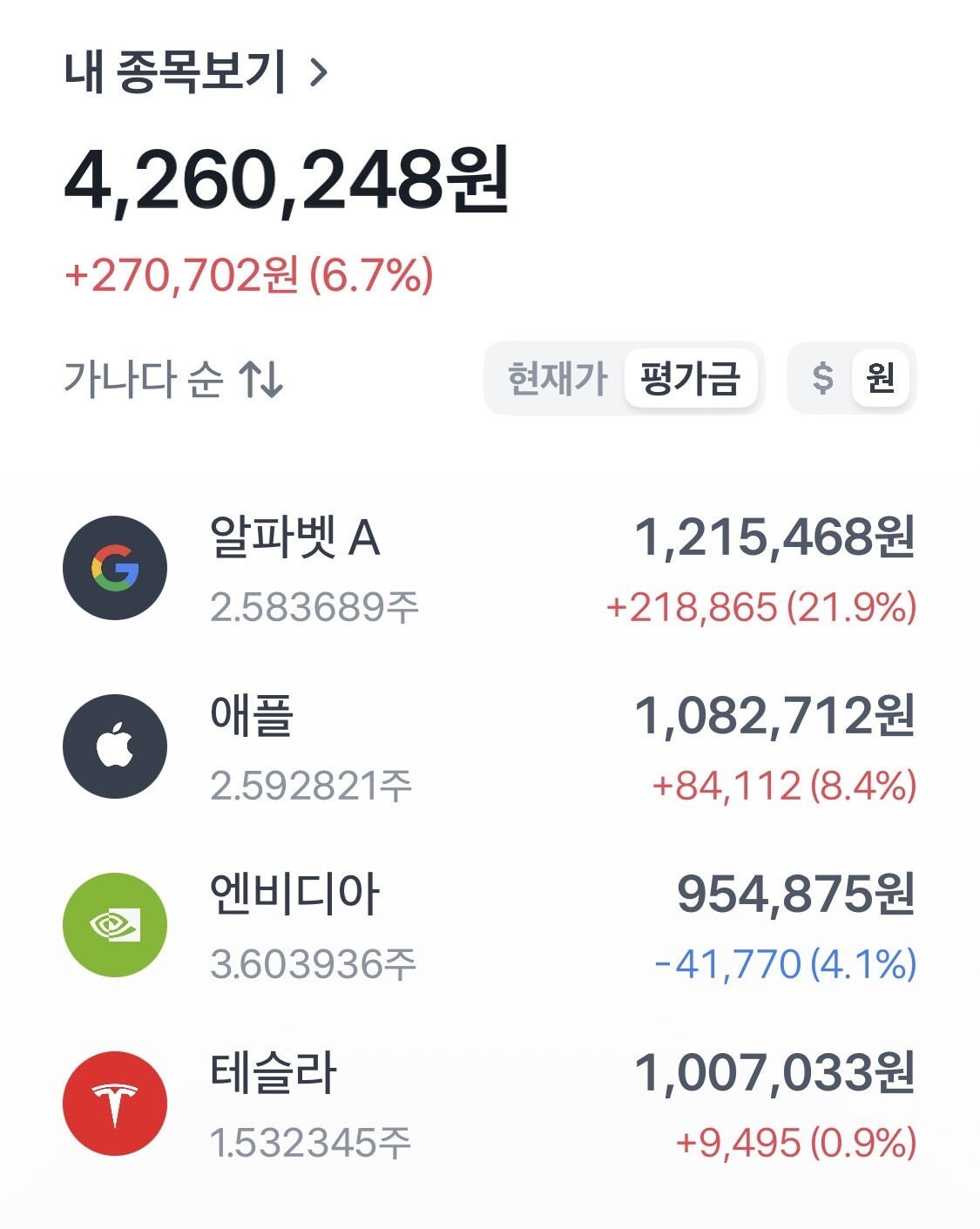The image size is (980, 1229).
Task: Show amounts in 원
Action: click(880, 378)
